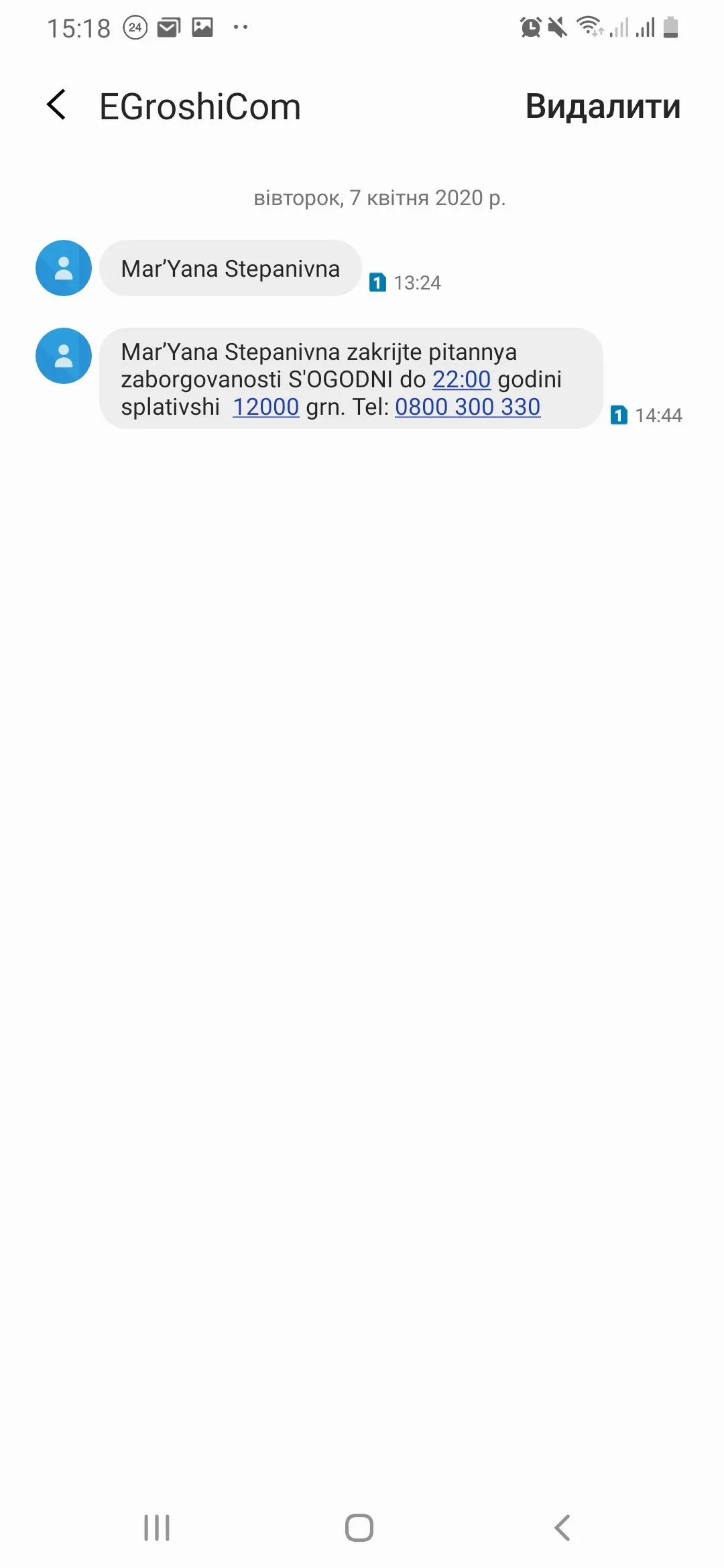
Task: Tap the 12000 number link
Action: point(265,407)
